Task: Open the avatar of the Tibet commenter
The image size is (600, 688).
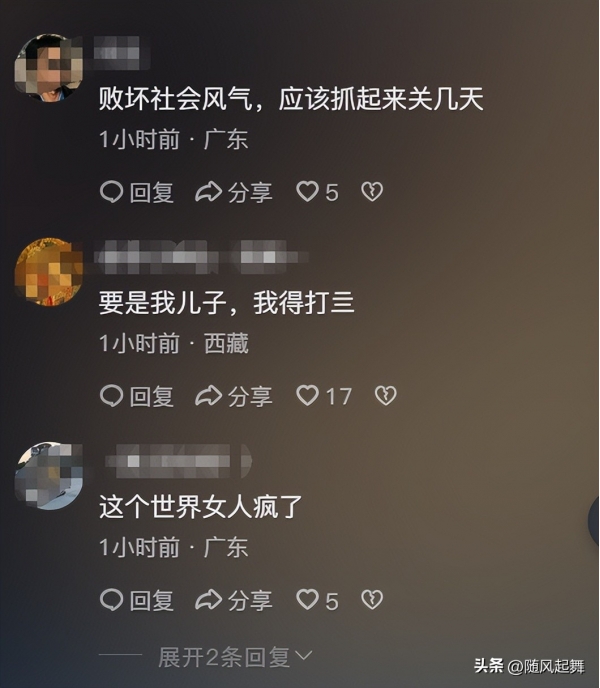Action: coord(49,271)
